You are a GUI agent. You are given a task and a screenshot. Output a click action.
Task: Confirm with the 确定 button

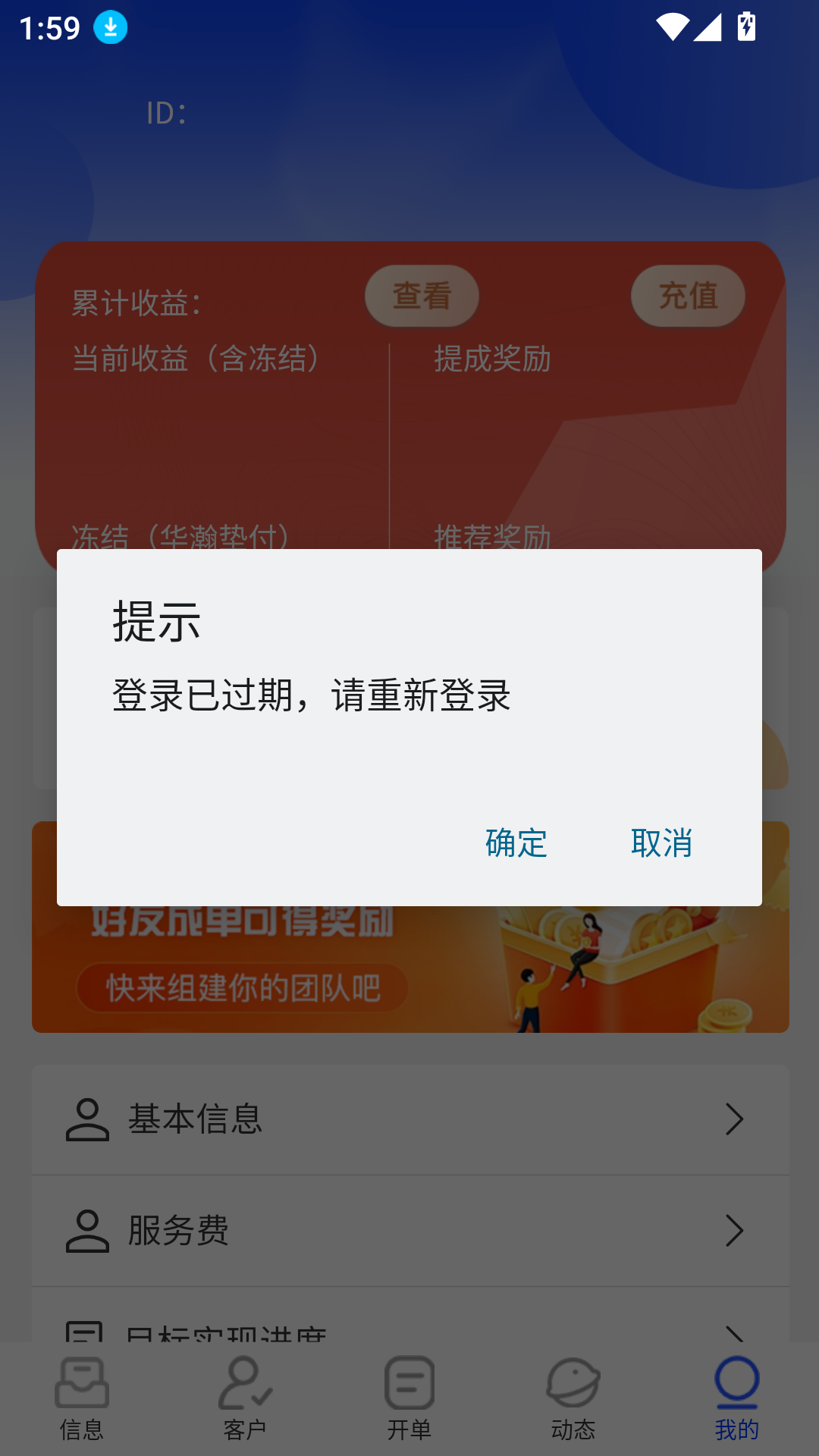click(516, 843)
